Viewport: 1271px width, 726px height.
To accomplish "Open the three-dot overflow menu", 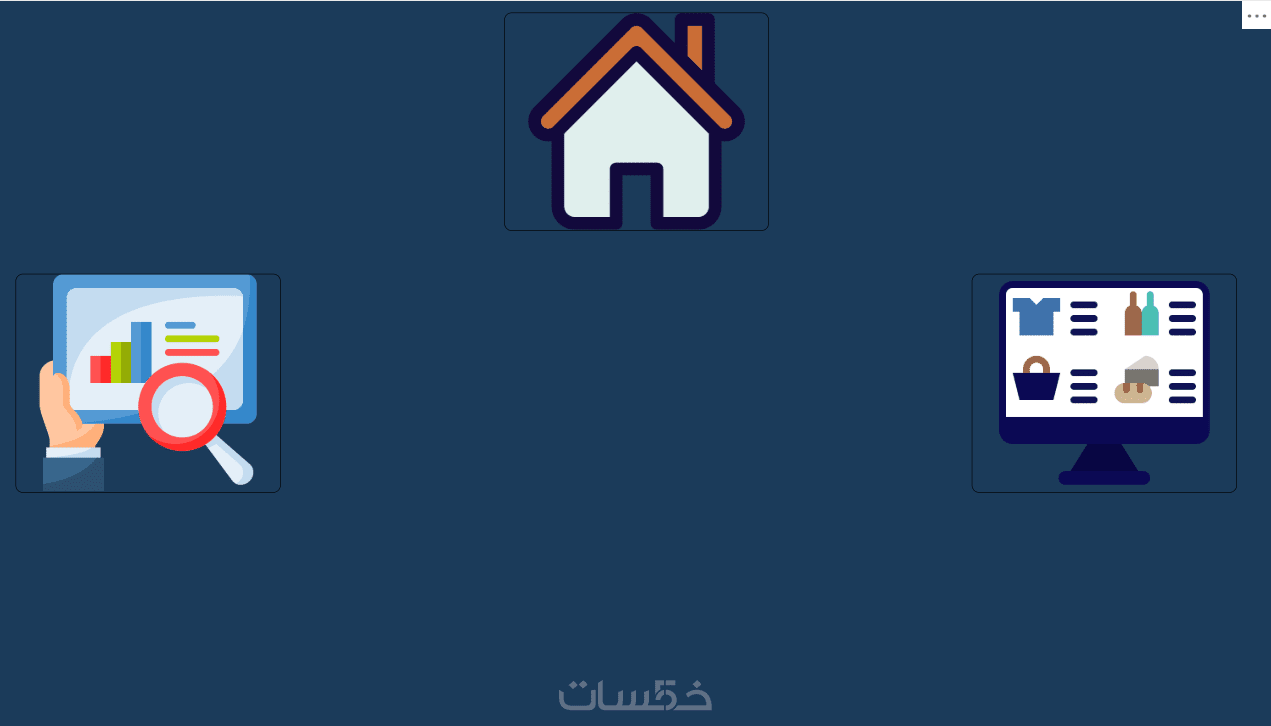I will click(x=1256, y=16).
